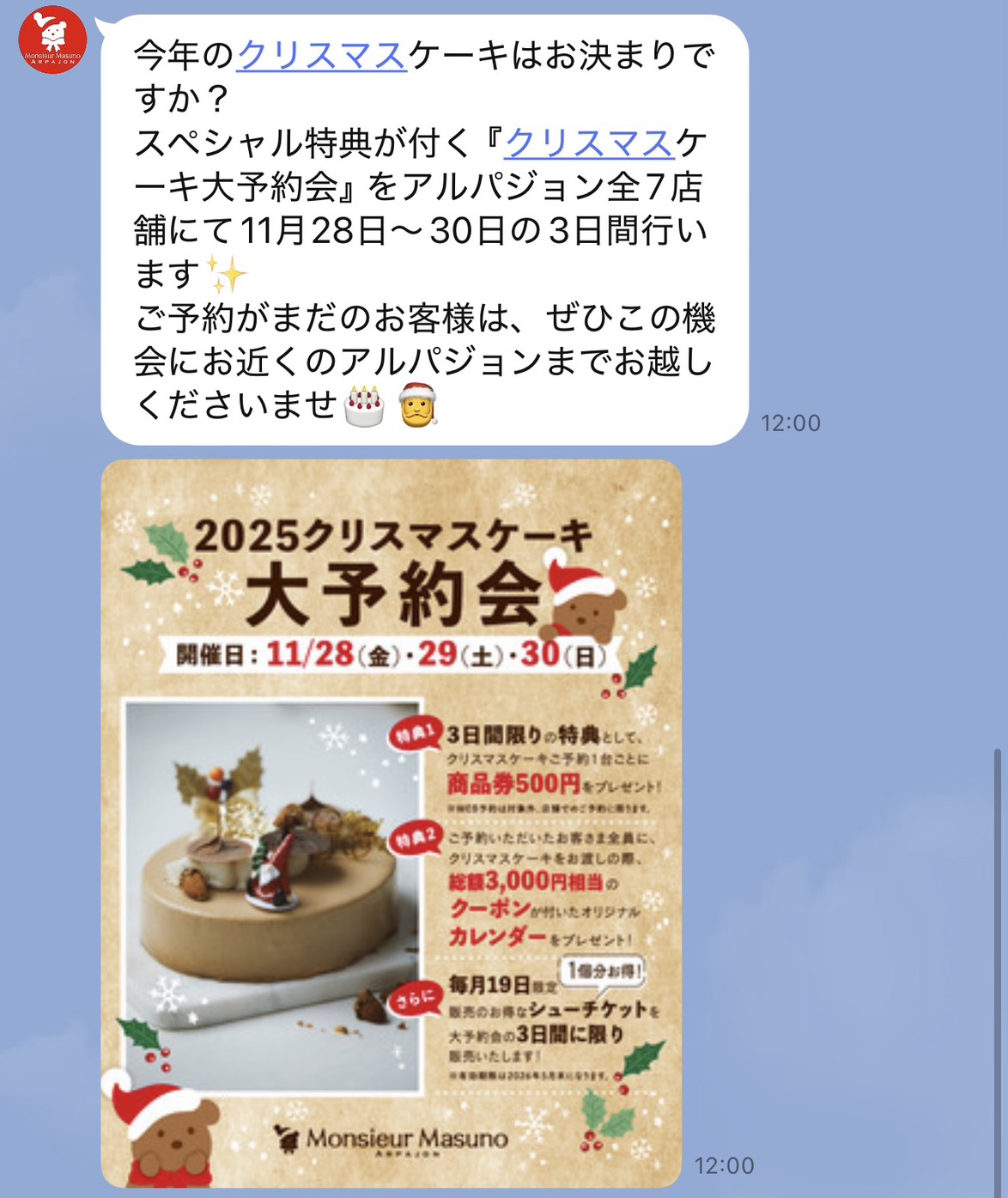This screenshot has width=1008, height=1198.
Task: Open the 2025 Christmas cake flyer image
Action: pos(392,823)
